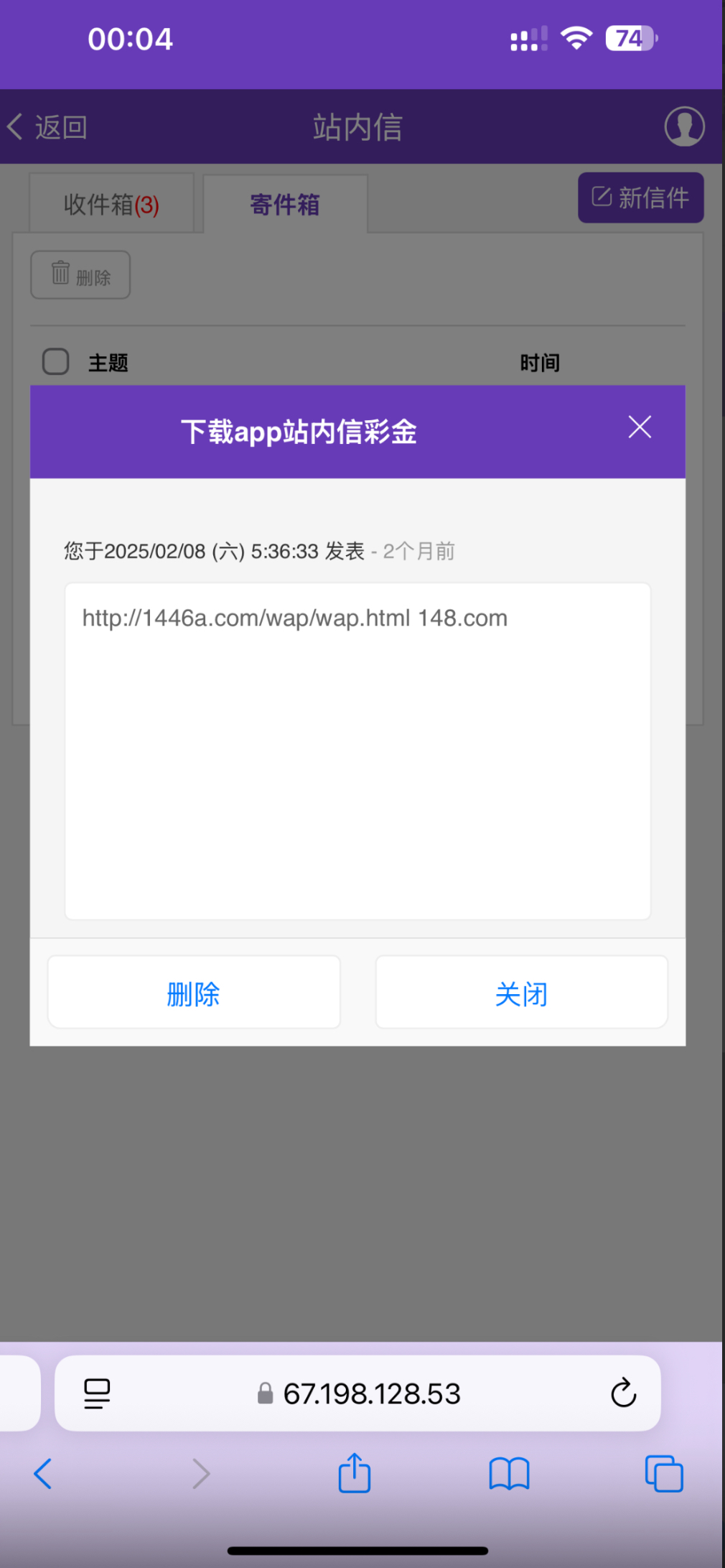Select the 寄件箱 tab
Viewport: 725px width, 1568px height.
click(x=285, y=205)
